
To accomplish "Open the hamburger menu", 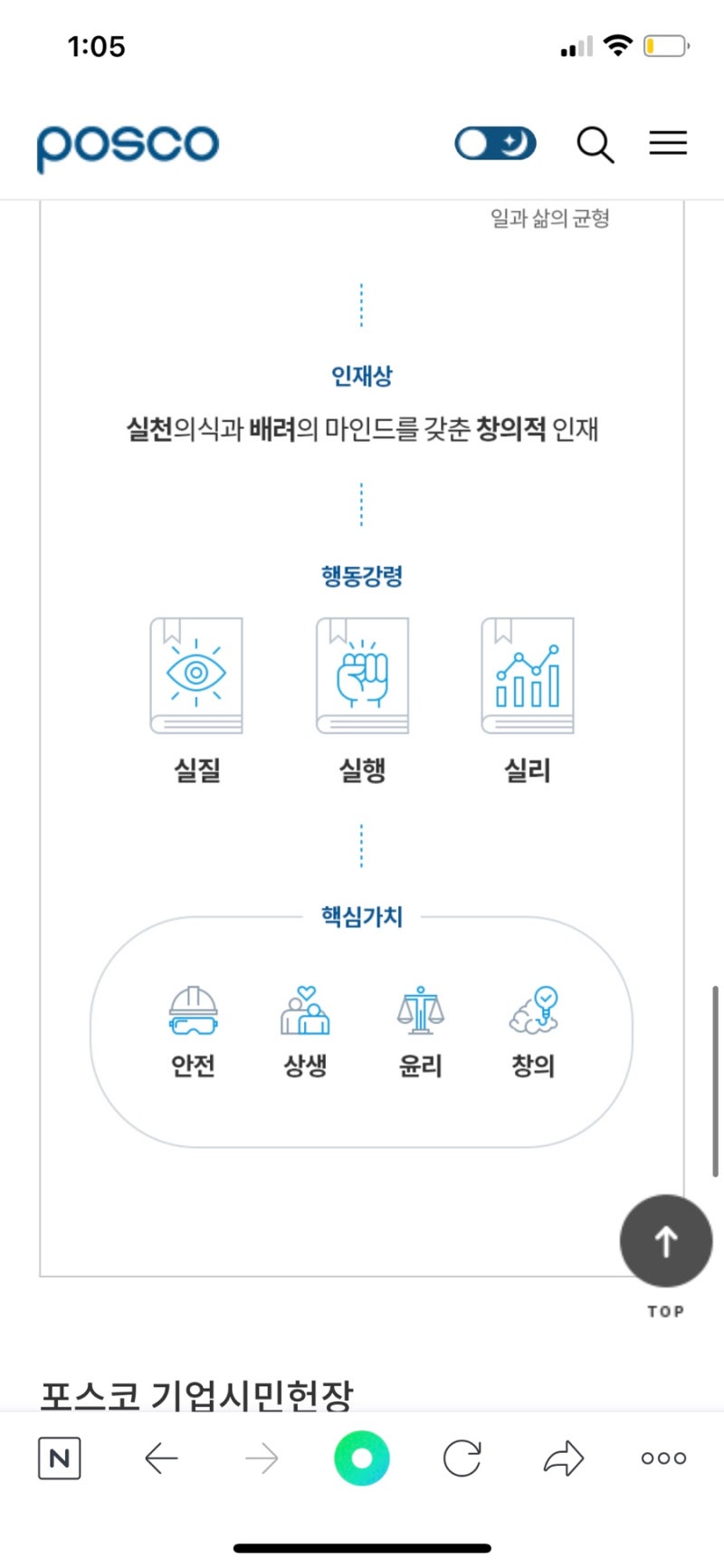I will click(668, 143).
